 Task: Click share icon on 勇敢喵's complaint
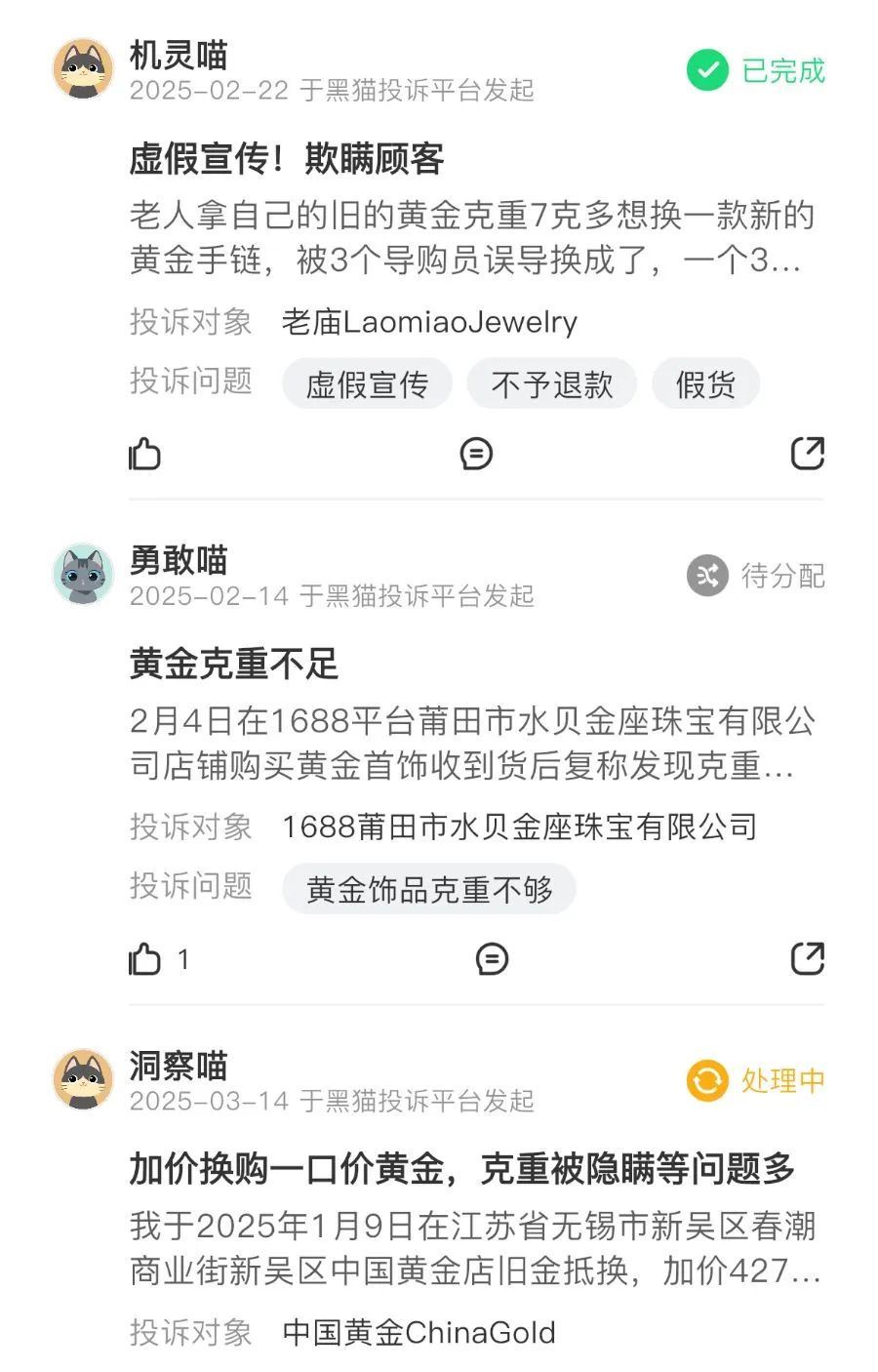pyautogui.click(x=807, y=959)
